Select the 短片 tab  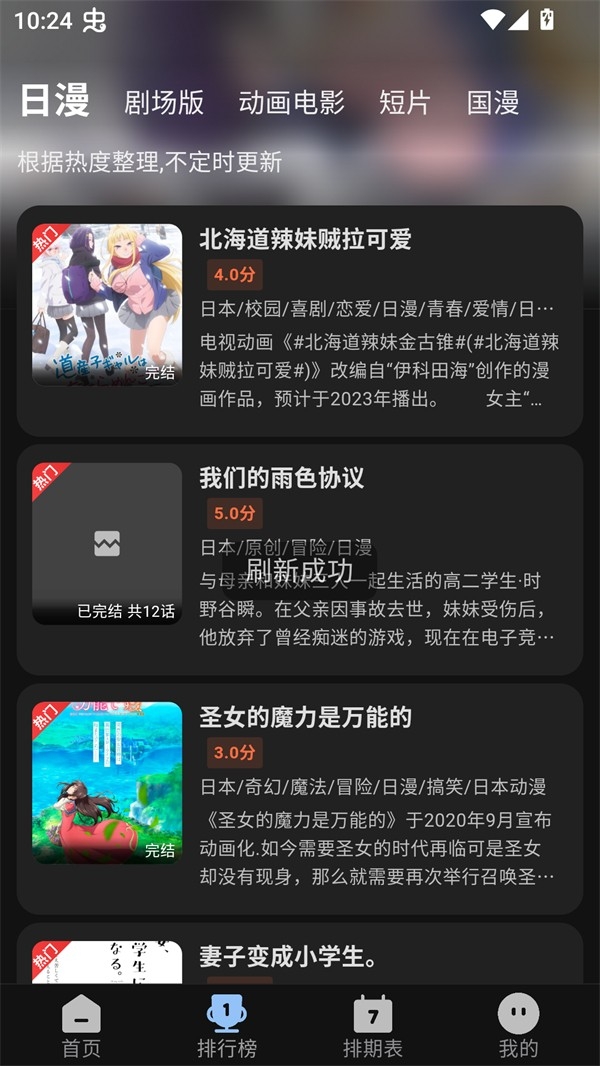point(405,102)
